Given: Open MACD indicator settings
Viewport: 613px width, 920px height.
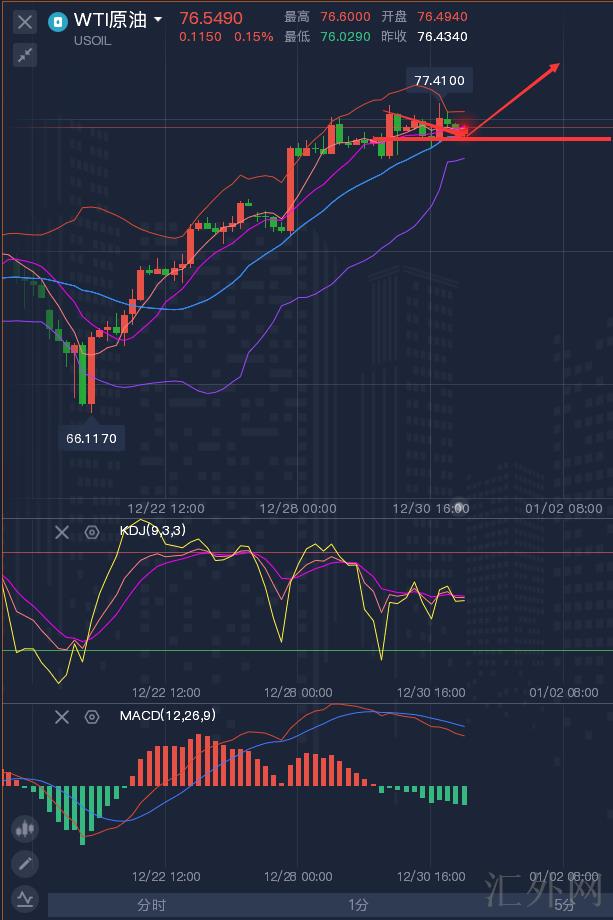Looking at the screenshot, I should pyautogui.click(x=92, y=716).
